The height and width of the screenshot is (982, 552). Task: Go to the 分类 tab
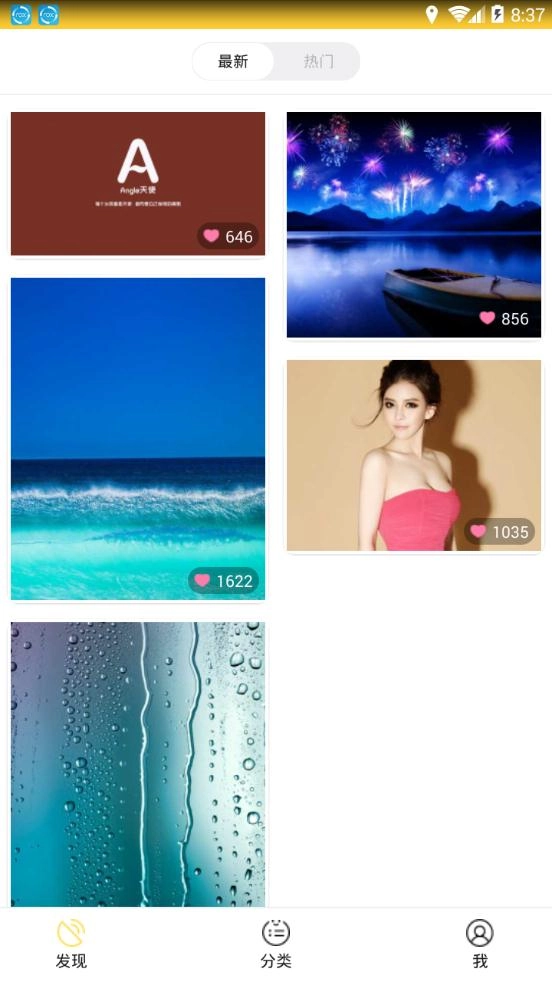276,944
